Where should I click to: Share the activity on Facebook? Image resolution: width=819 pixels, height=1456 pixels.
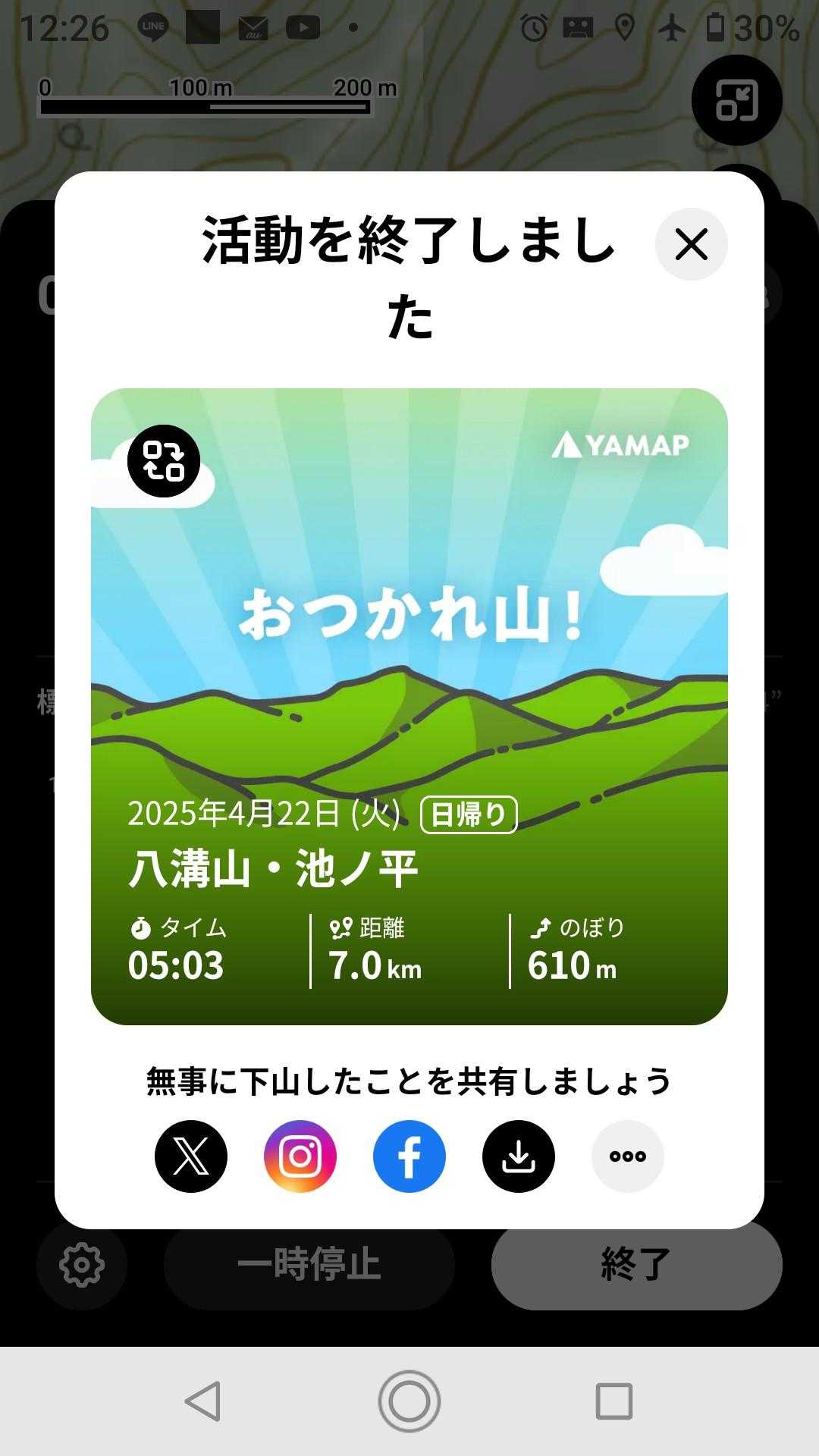coord(409,1156)
